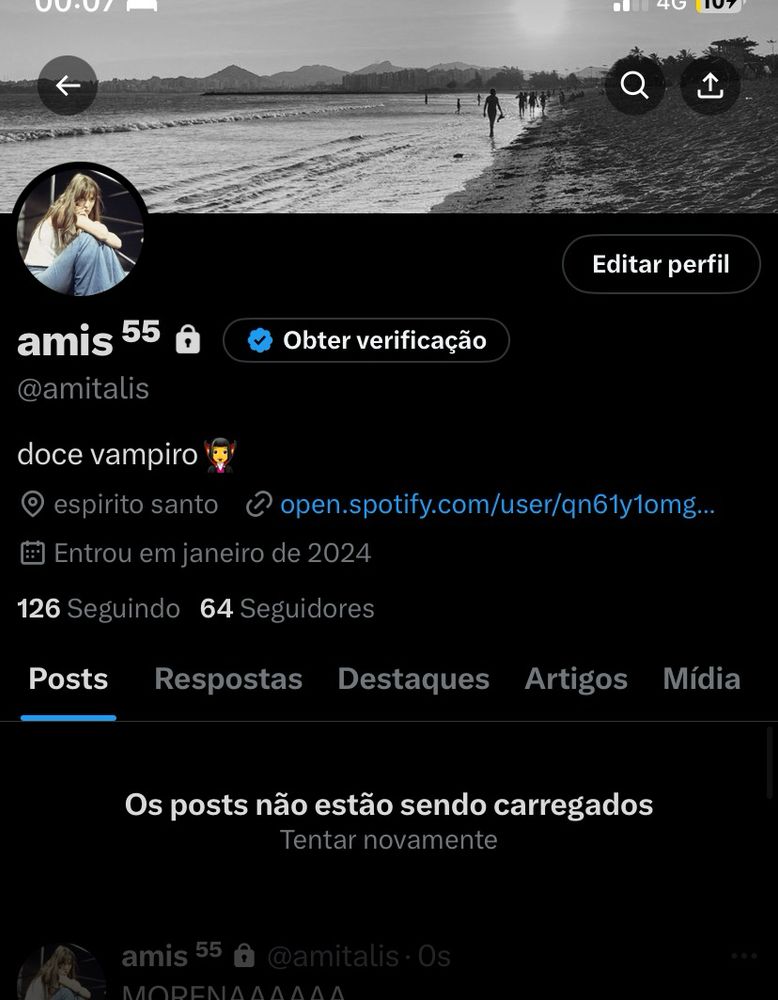Switch to the Destaques tab

pyautogui.click(x=413, y=679)
